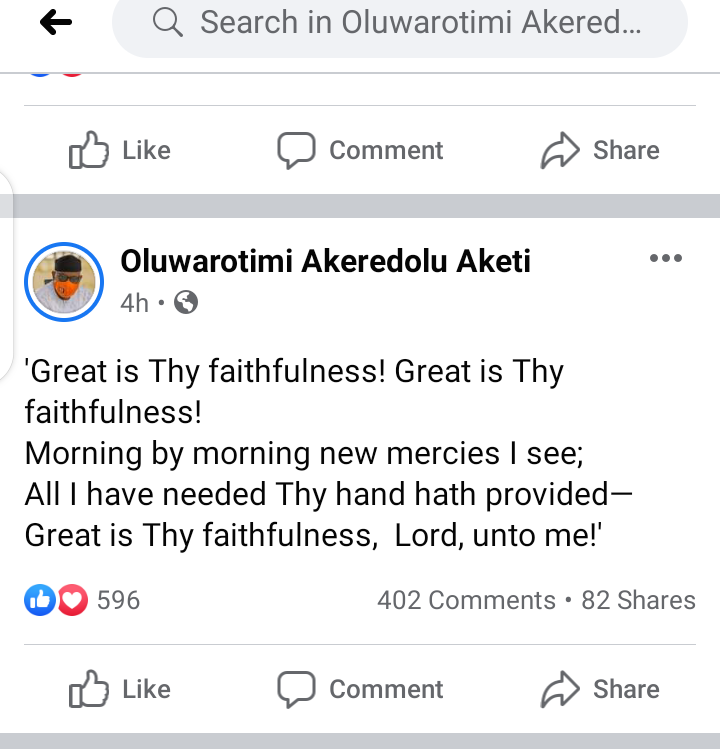This screenshot has width=720, height=749.
Task: Share the 'Great is Thy faithfulness' post
Action: click(x=600, y=689)
